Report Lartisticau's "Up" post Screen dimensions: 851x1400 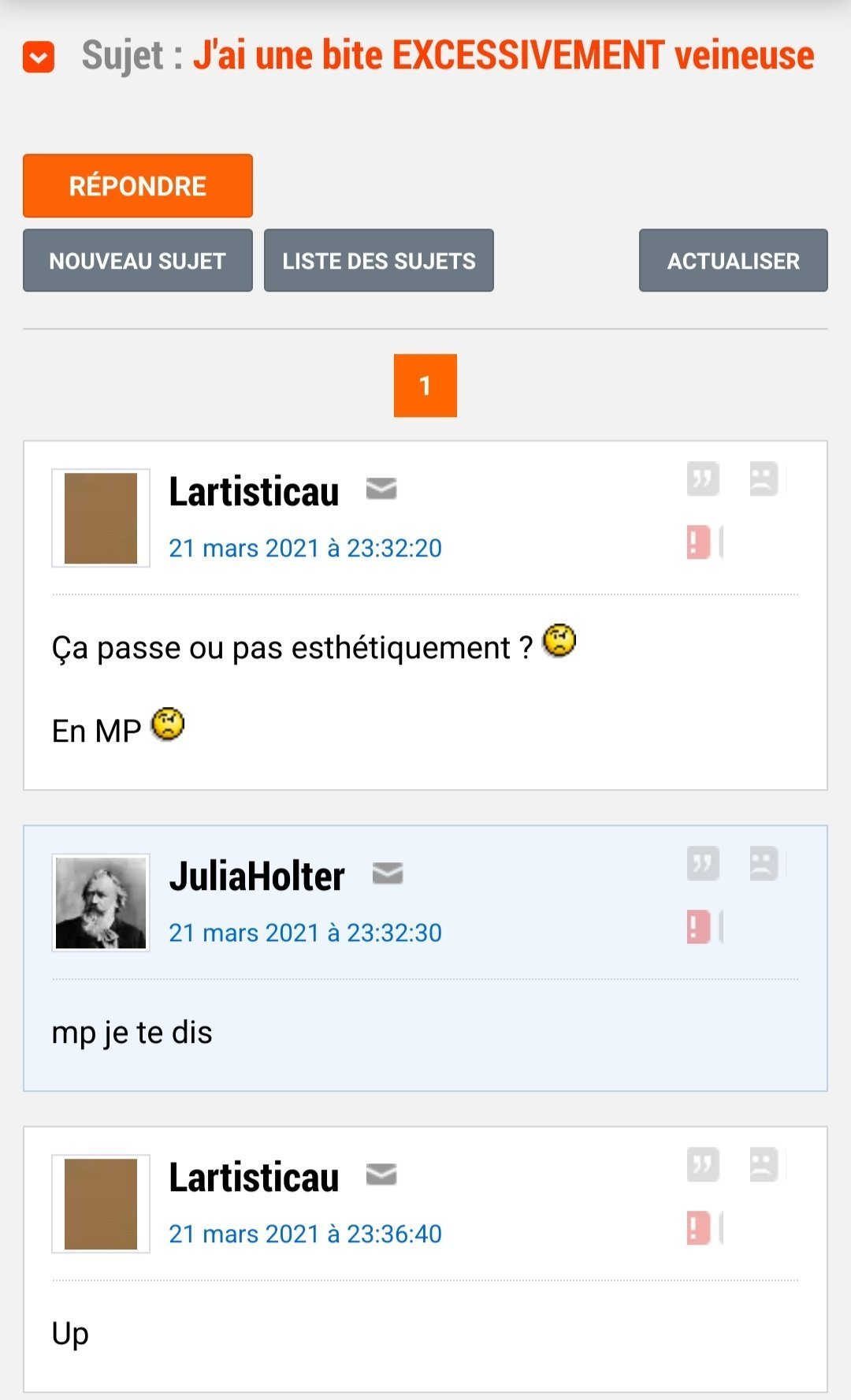click(698, 1228)
